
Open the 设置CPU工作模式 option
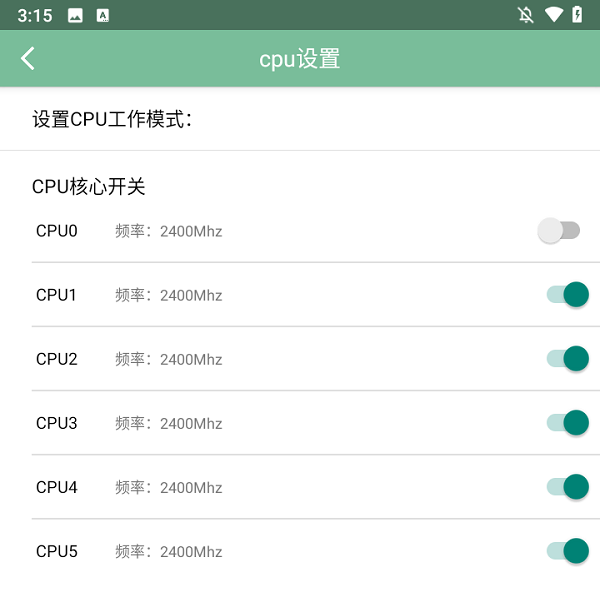(300, 120)
